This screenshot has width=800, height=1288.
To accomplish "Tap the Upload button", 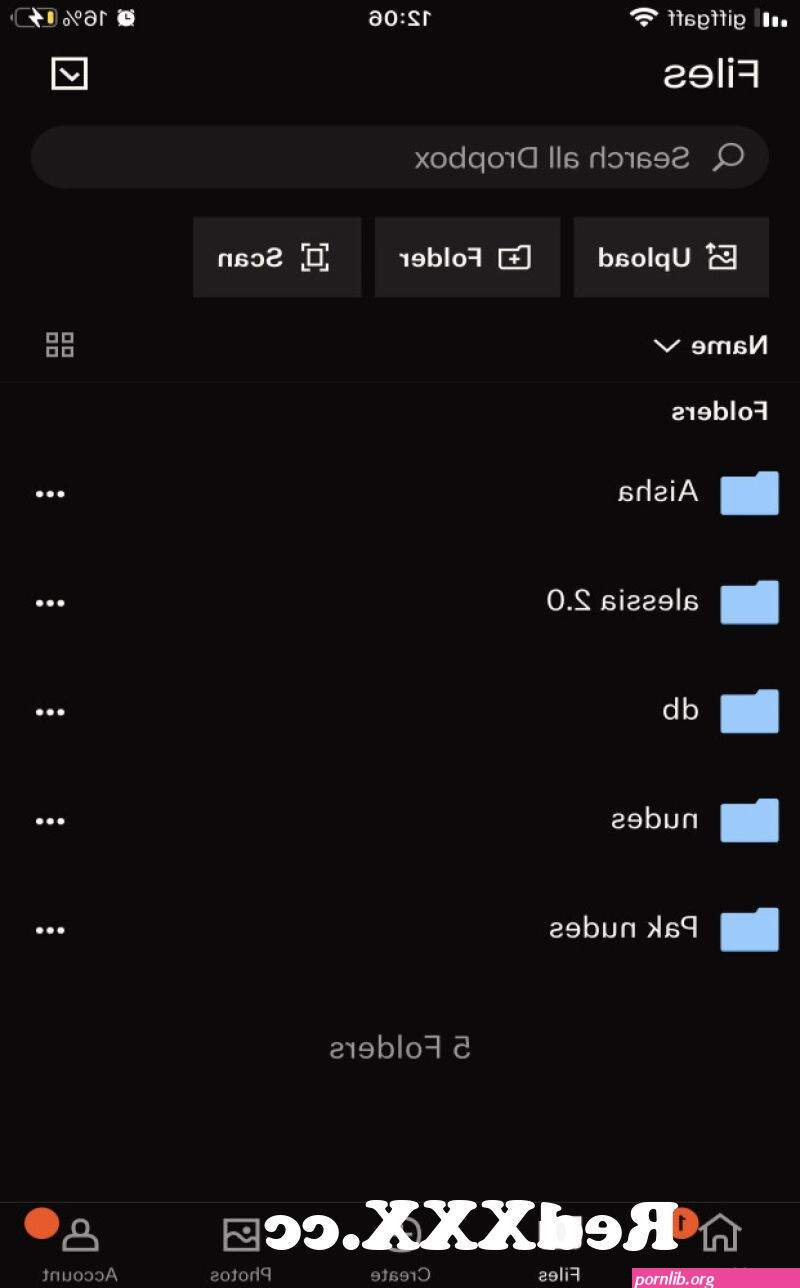I will pos(671,257).
